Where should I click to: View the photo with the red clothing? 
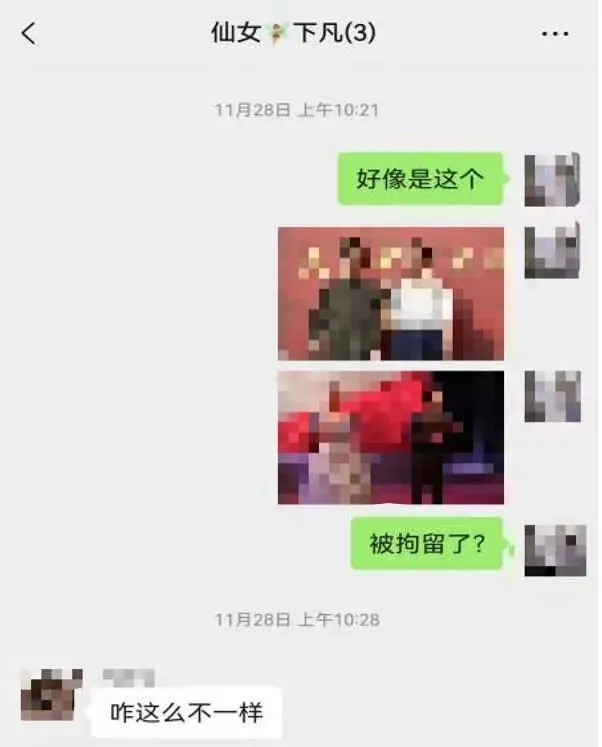point(391,438)
